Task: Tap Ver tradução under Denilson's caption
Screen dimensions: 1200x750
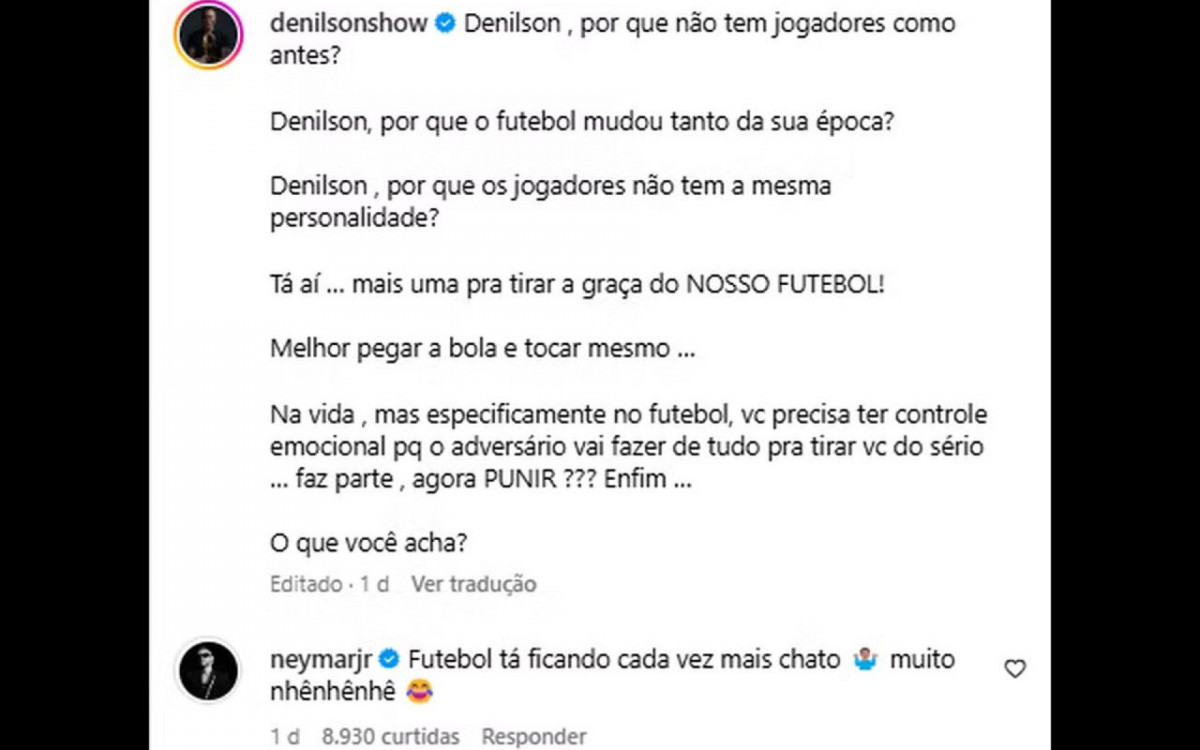Action: (474, 584)
